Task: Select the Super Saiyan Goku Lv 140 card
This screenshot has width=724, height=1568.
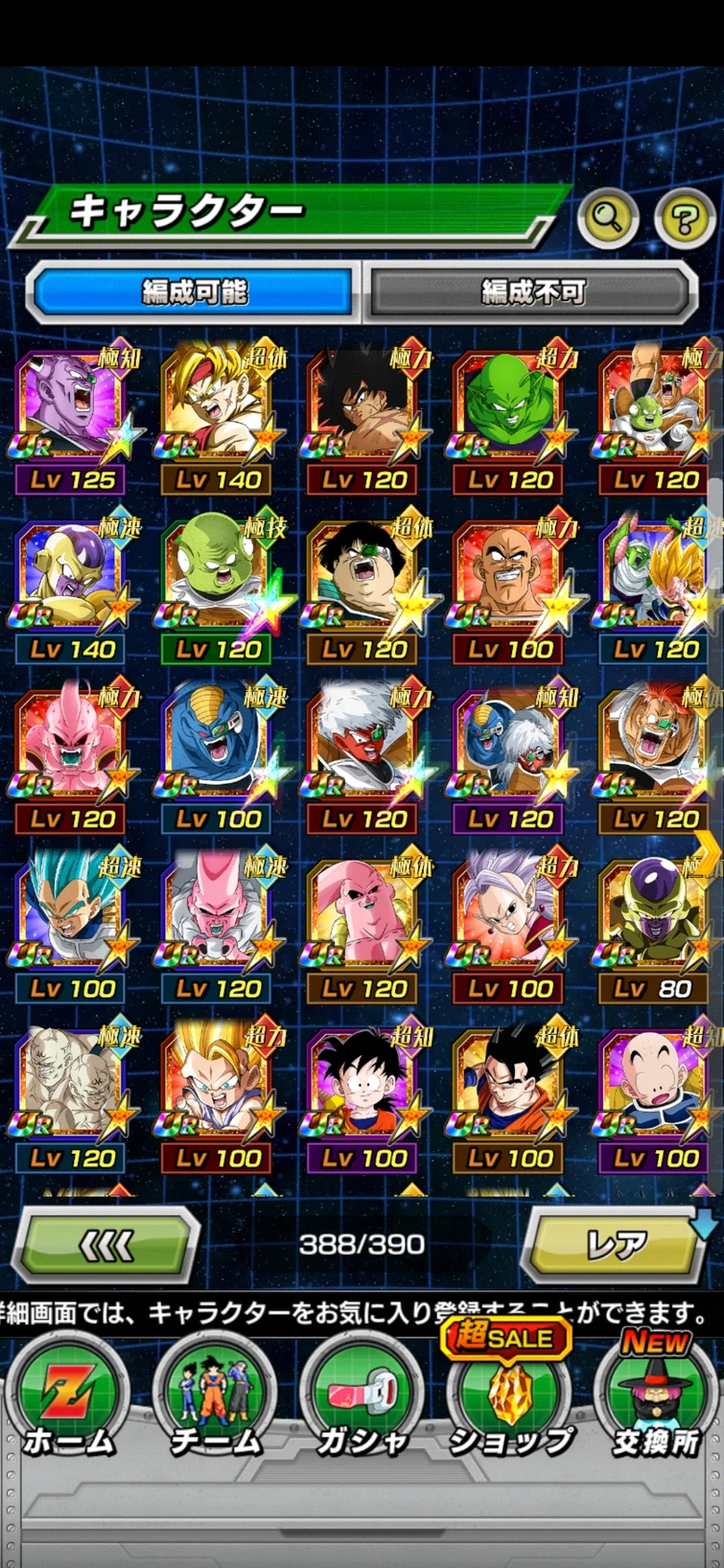Action: tap(217, 412)
